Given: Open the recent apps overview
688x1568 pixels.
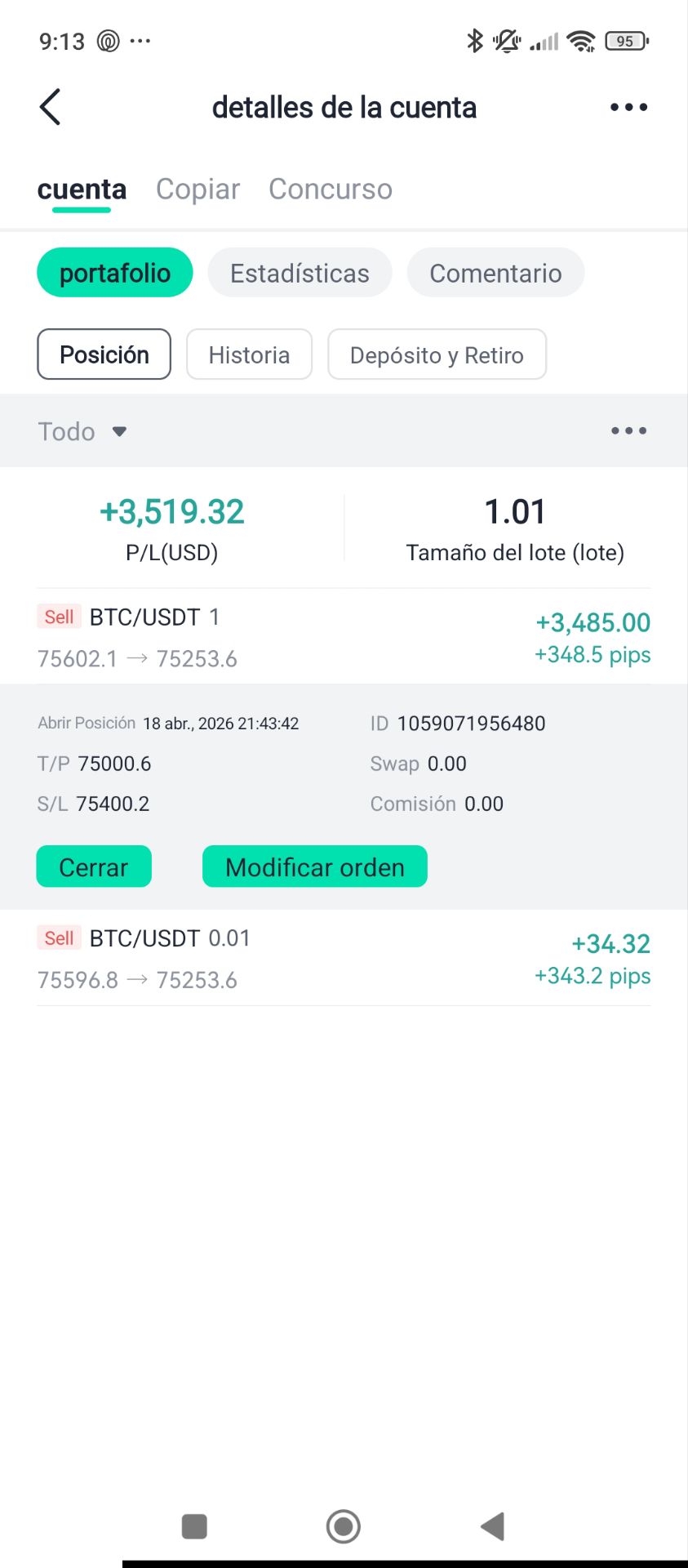Looking at the screenshot, I should click(x=194, y=1526).
